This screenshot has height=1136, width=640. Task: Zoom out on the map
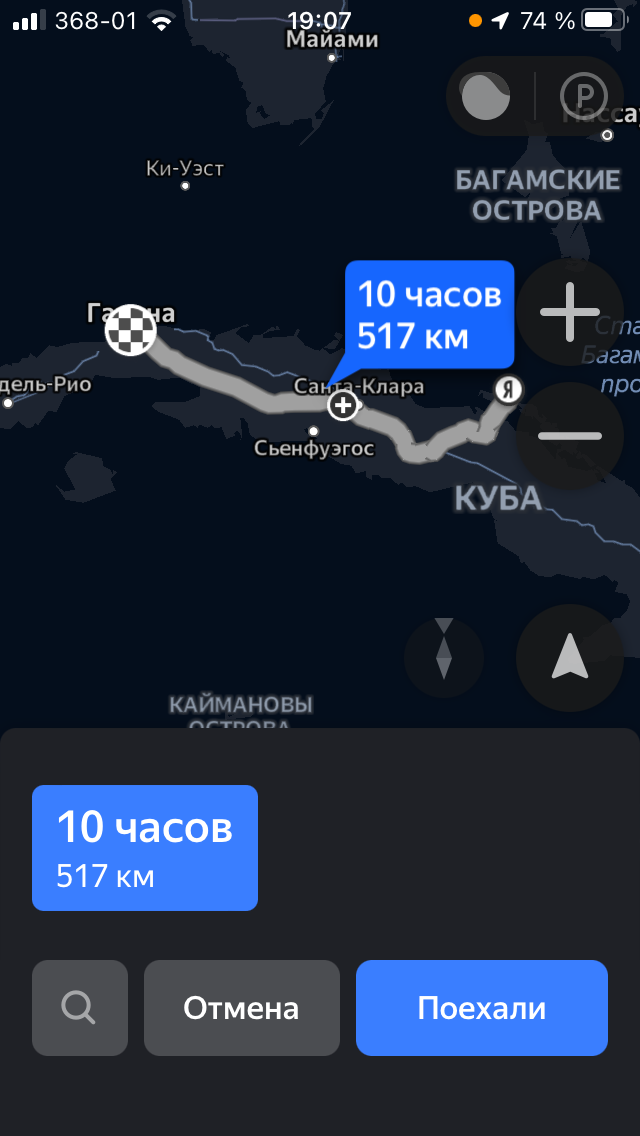(570, 436)
